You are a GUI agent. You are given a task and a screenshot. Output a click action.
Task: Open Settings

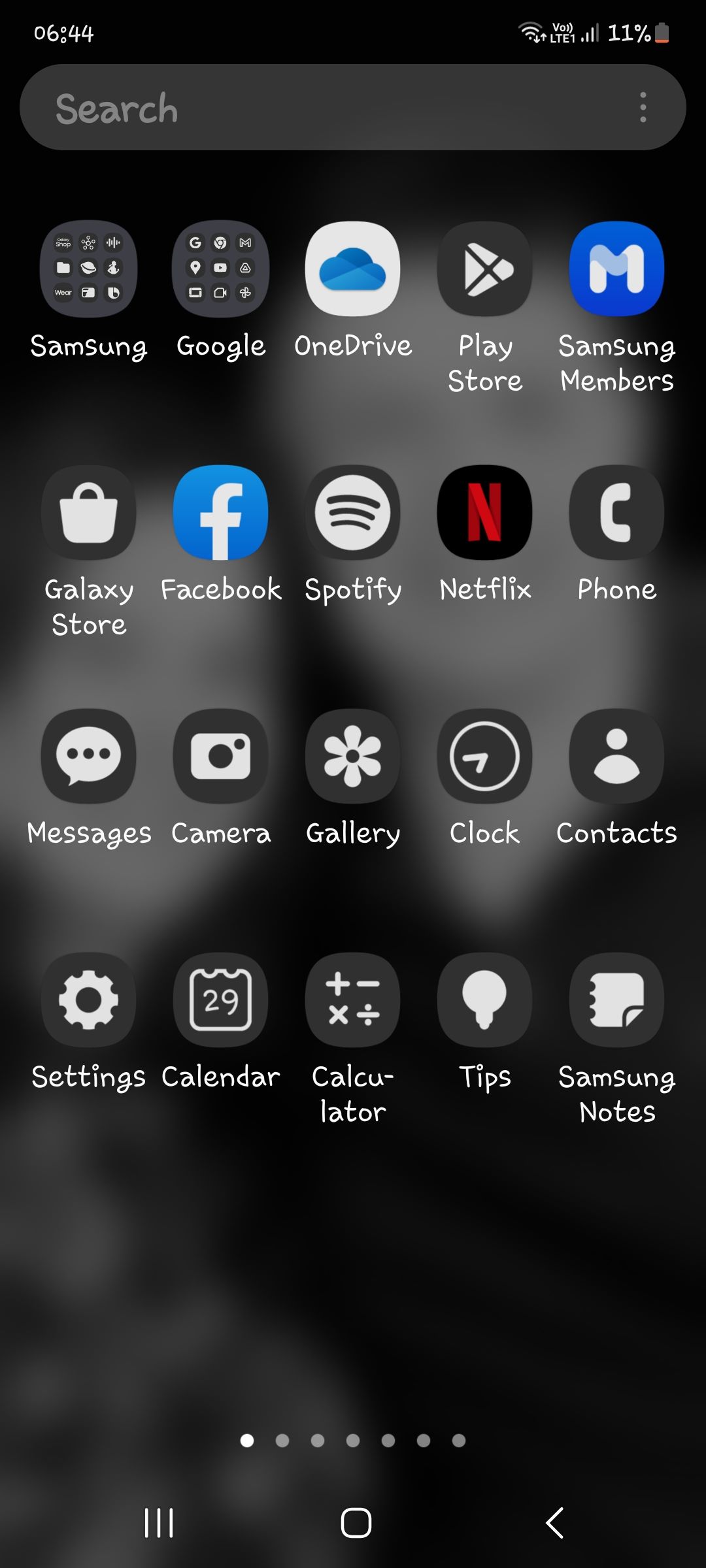pyautogui.click(x=89, y=1000)
